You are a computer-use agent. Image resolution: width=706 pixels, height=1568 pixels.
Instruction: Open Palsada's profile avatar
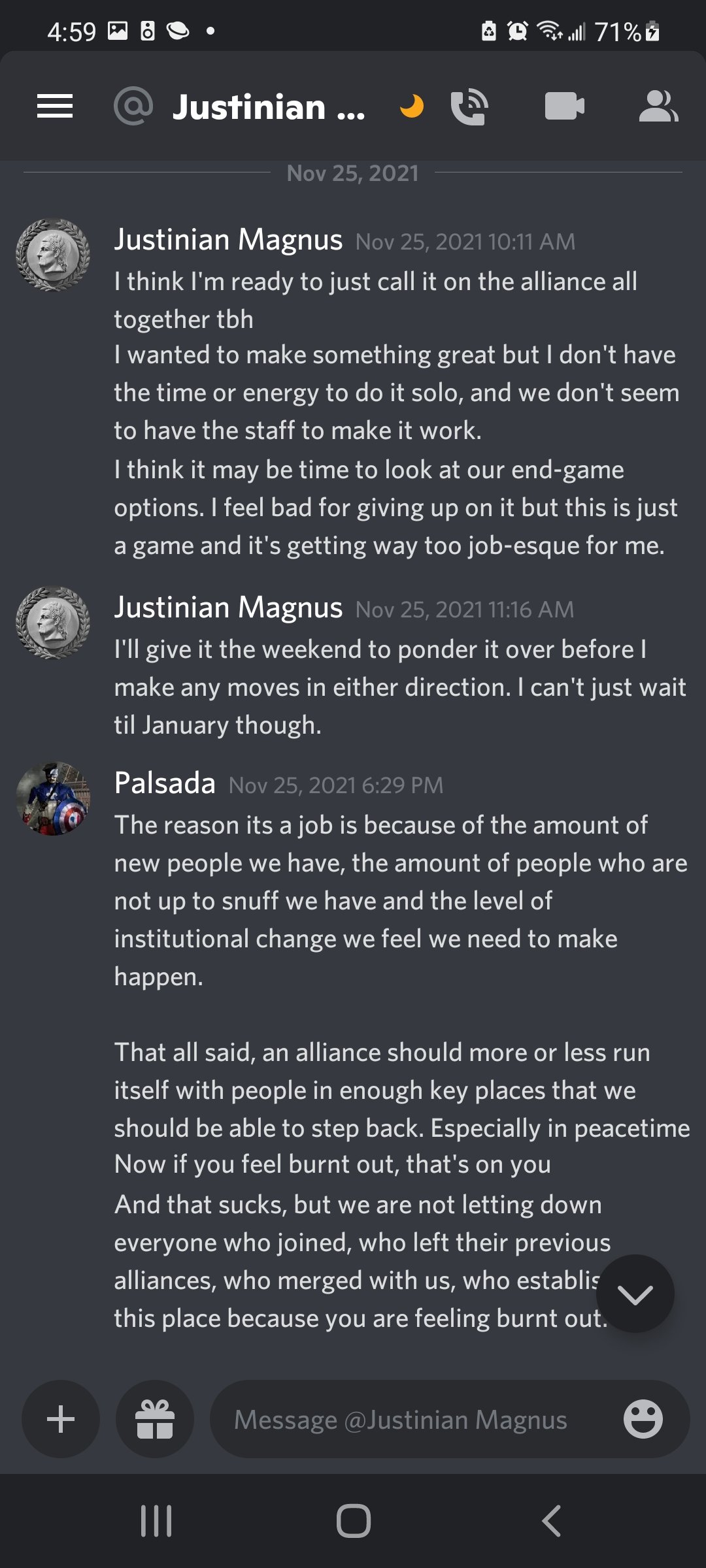[x=53, y=798]
